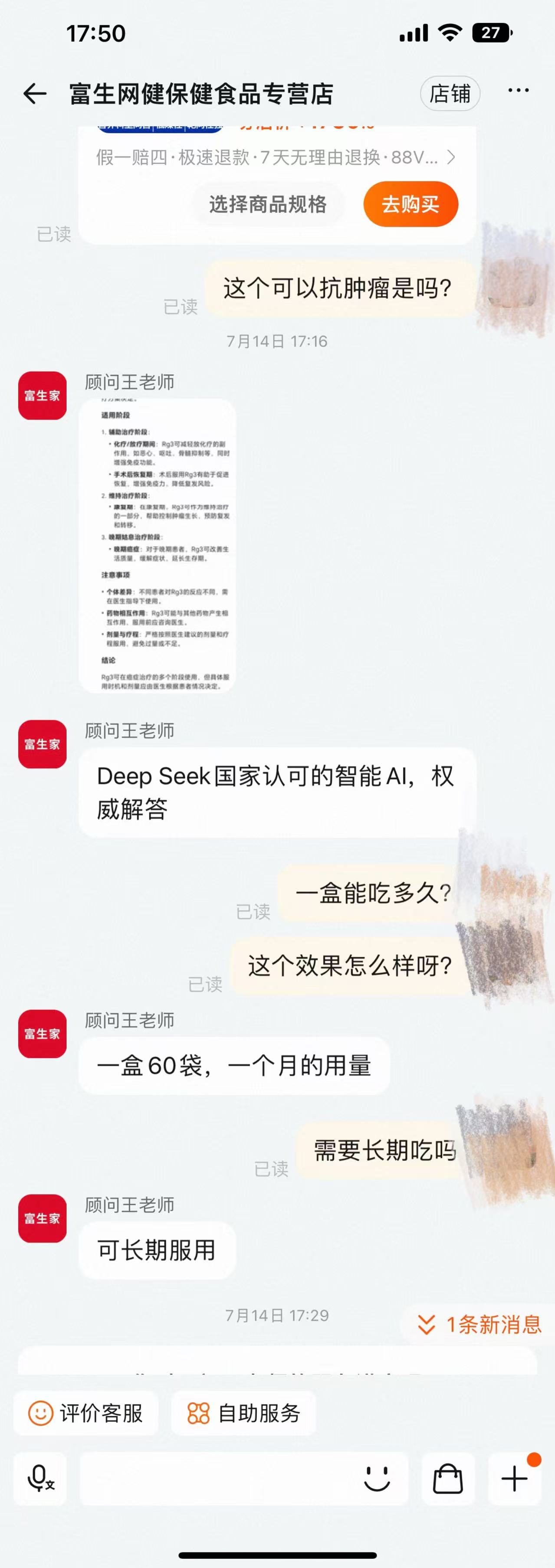The image size is (555, 1568).
Task: Choose 选择商品规格 product specification
Action: click(x=267, y=204)
